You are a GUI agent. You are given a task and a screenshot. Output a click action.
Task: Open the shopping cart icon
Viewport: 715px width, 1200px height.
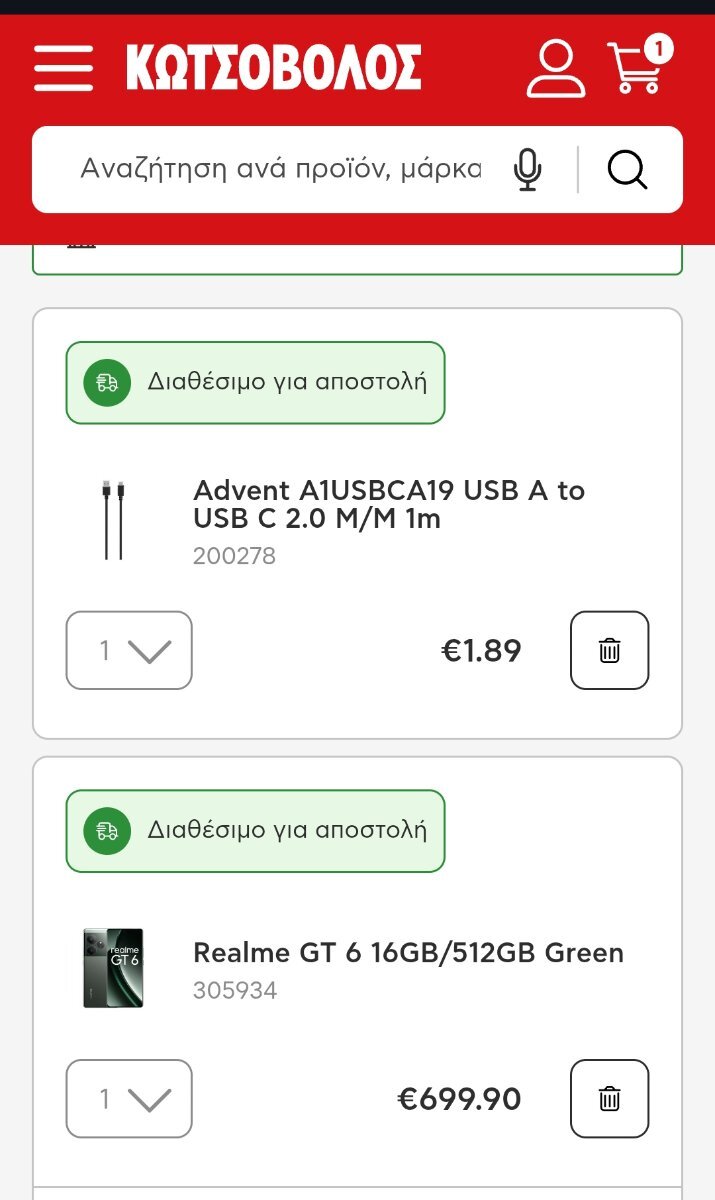click(638, 66)
